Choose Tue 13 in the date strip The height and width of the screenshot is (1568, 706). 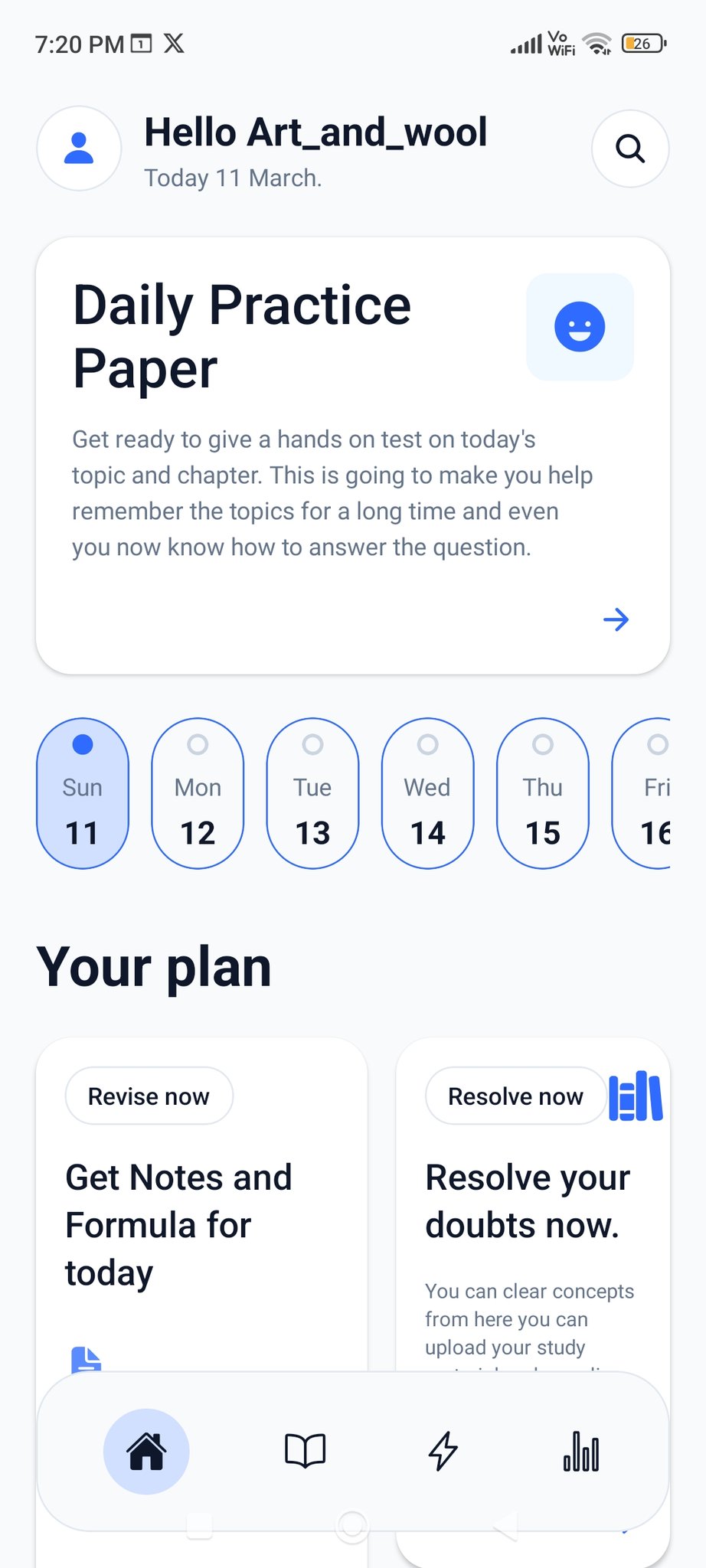312,793
